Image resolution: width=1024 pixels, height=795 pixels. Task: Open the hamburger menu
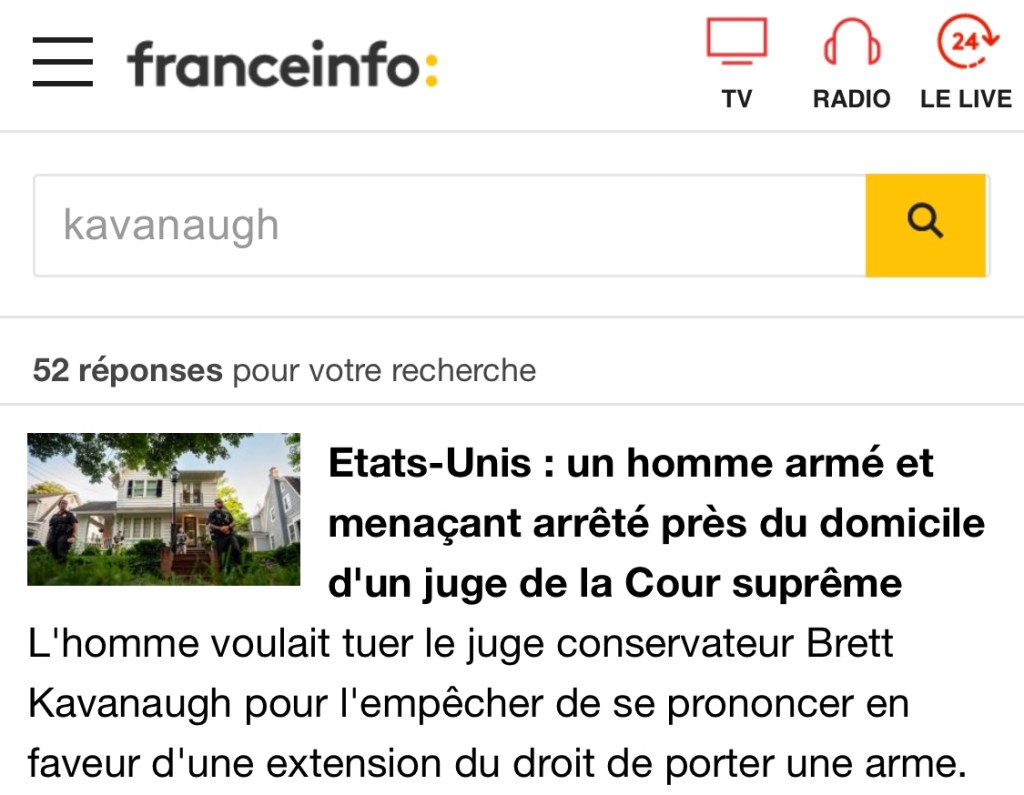62,62
